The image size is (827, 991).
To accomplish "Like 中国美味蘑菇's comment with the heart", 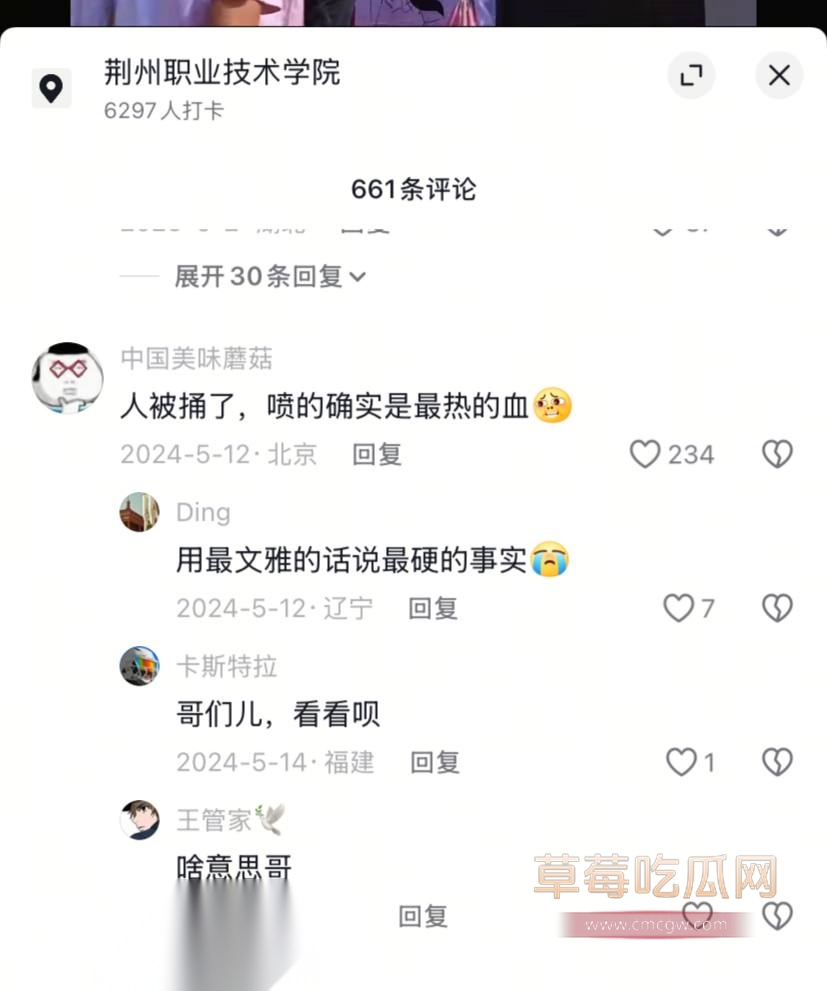I will tap(645, 453).
